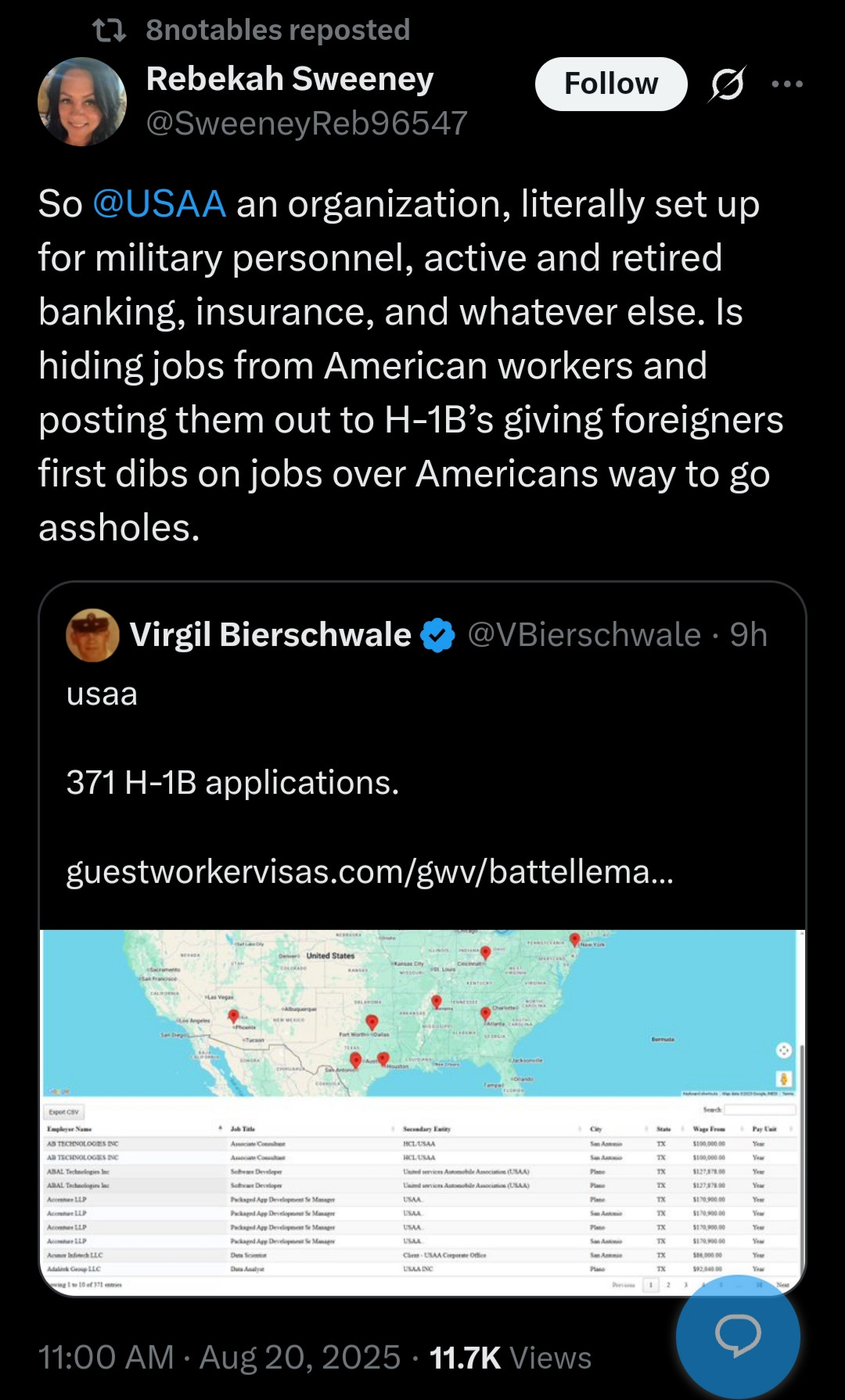Open the 8notables reposted link

(x=278, y=30)
